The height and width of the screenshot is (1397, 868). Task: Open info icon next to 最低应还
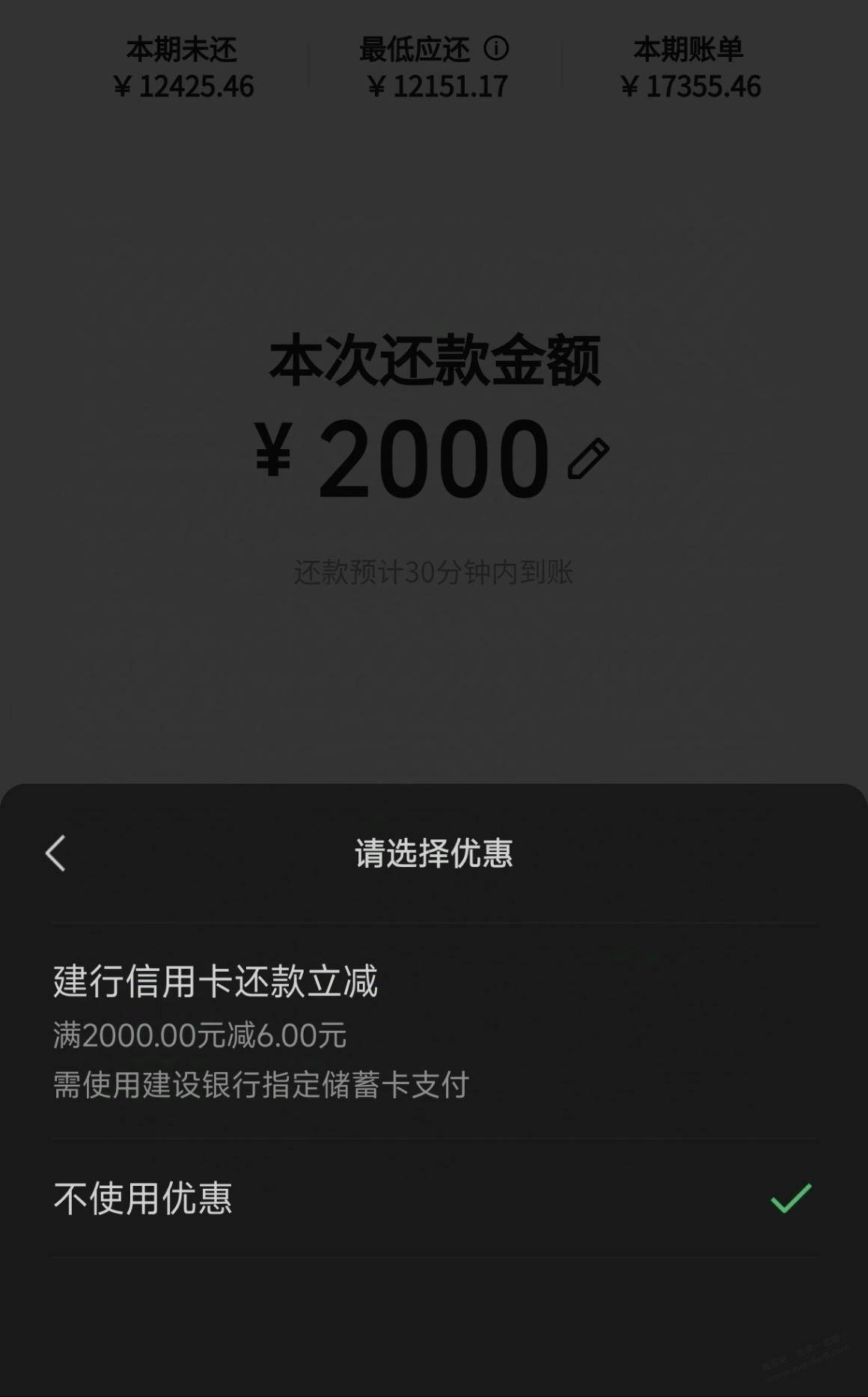tap(496, 49)
